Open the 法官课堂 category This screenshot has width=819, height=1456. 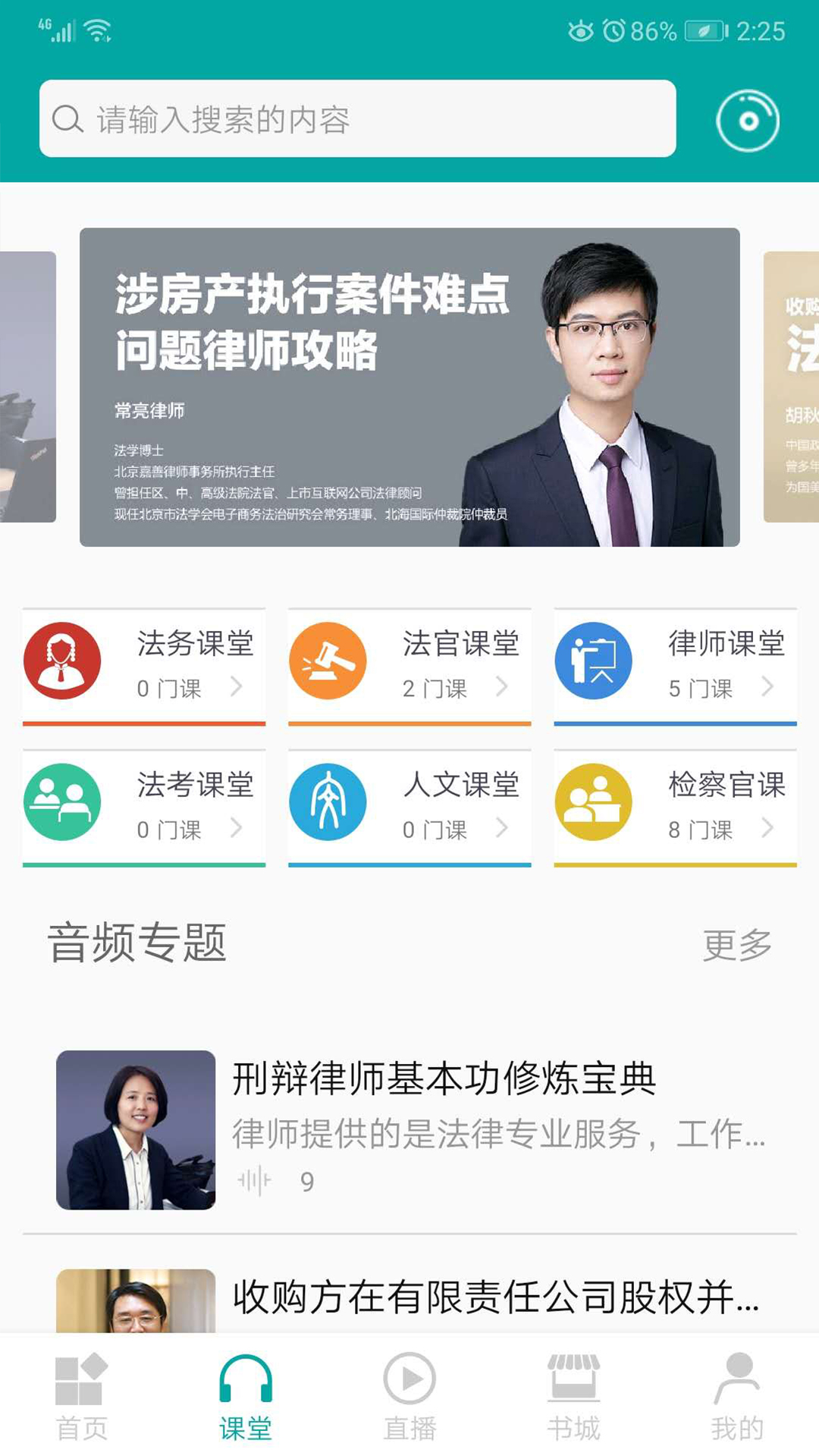pyautogui.click(x=409, y=664)
